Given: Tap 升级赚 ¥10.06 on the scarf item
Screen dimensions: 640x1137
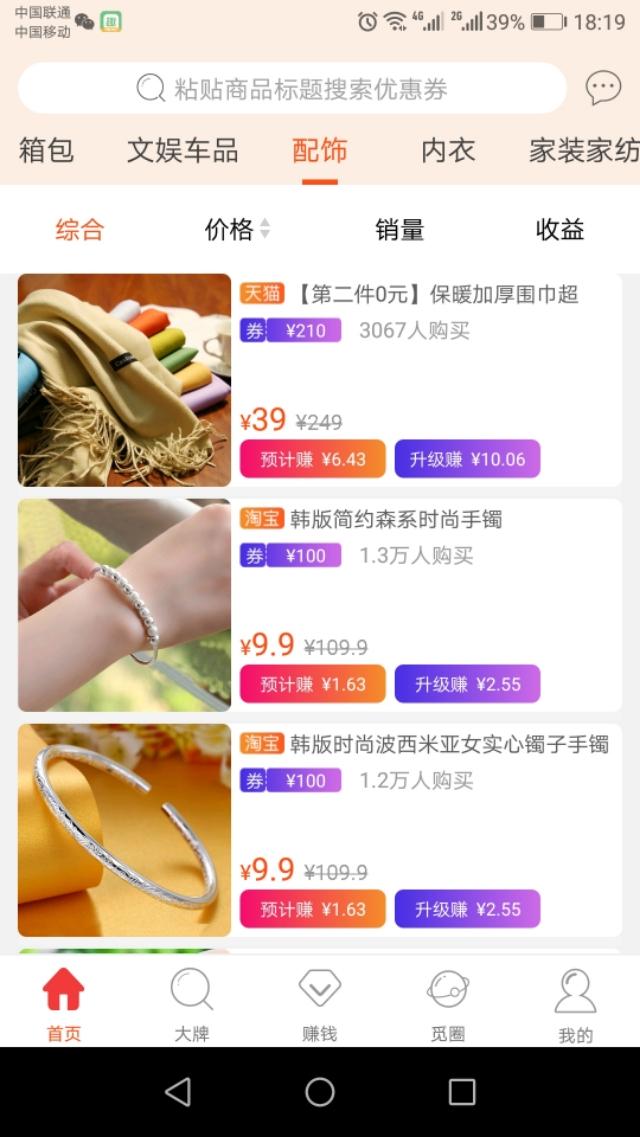Looking at the screenshot, I should click(467, 459).
